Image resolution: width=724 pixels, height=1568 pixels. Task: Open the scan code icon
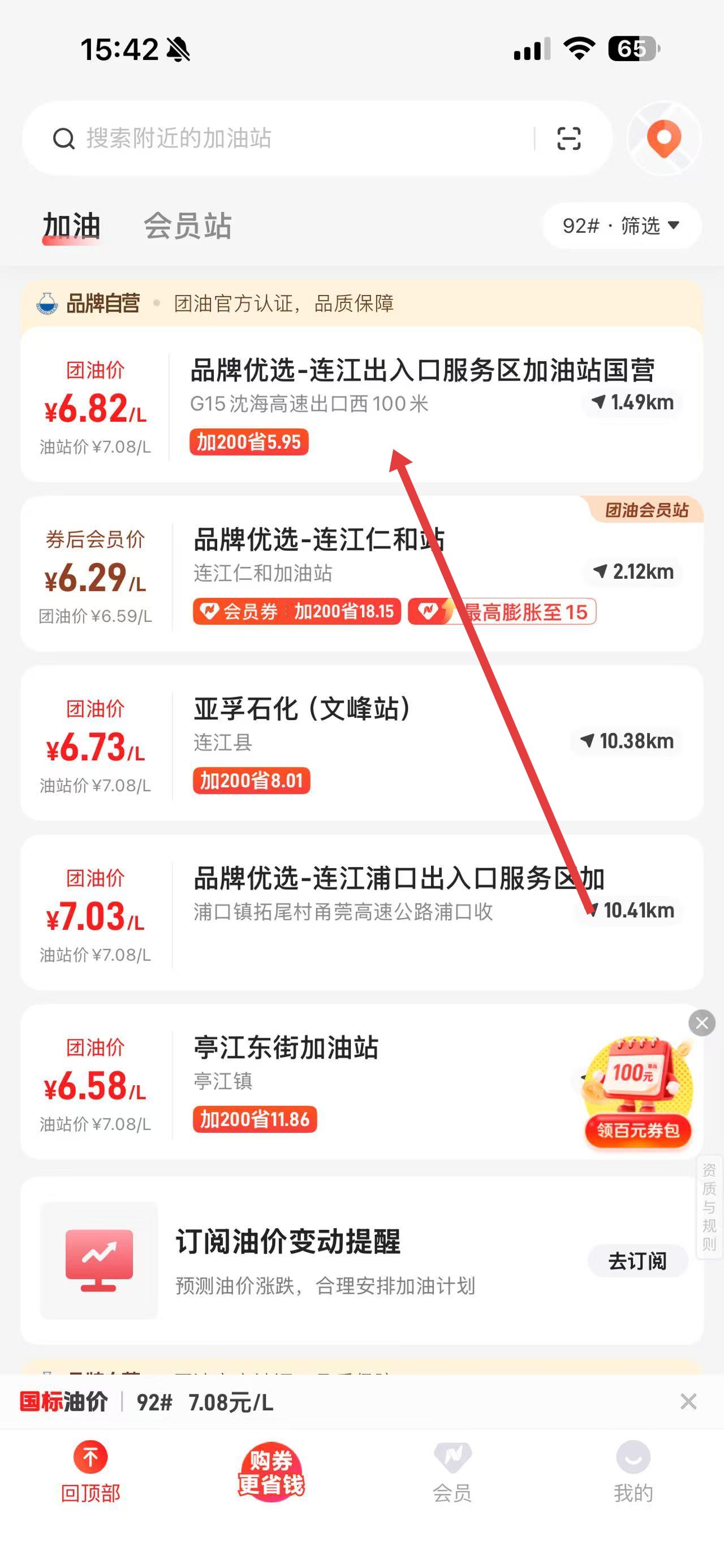568,139
